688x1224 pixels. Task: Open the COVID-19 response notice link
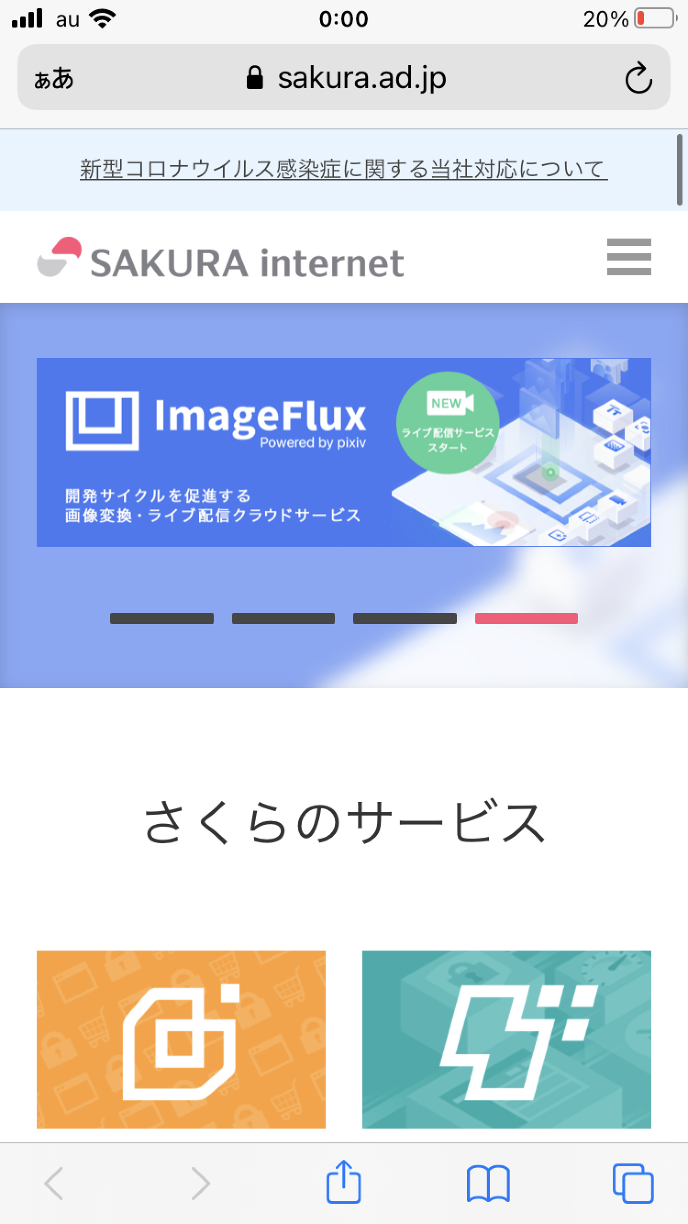(343, 169)
